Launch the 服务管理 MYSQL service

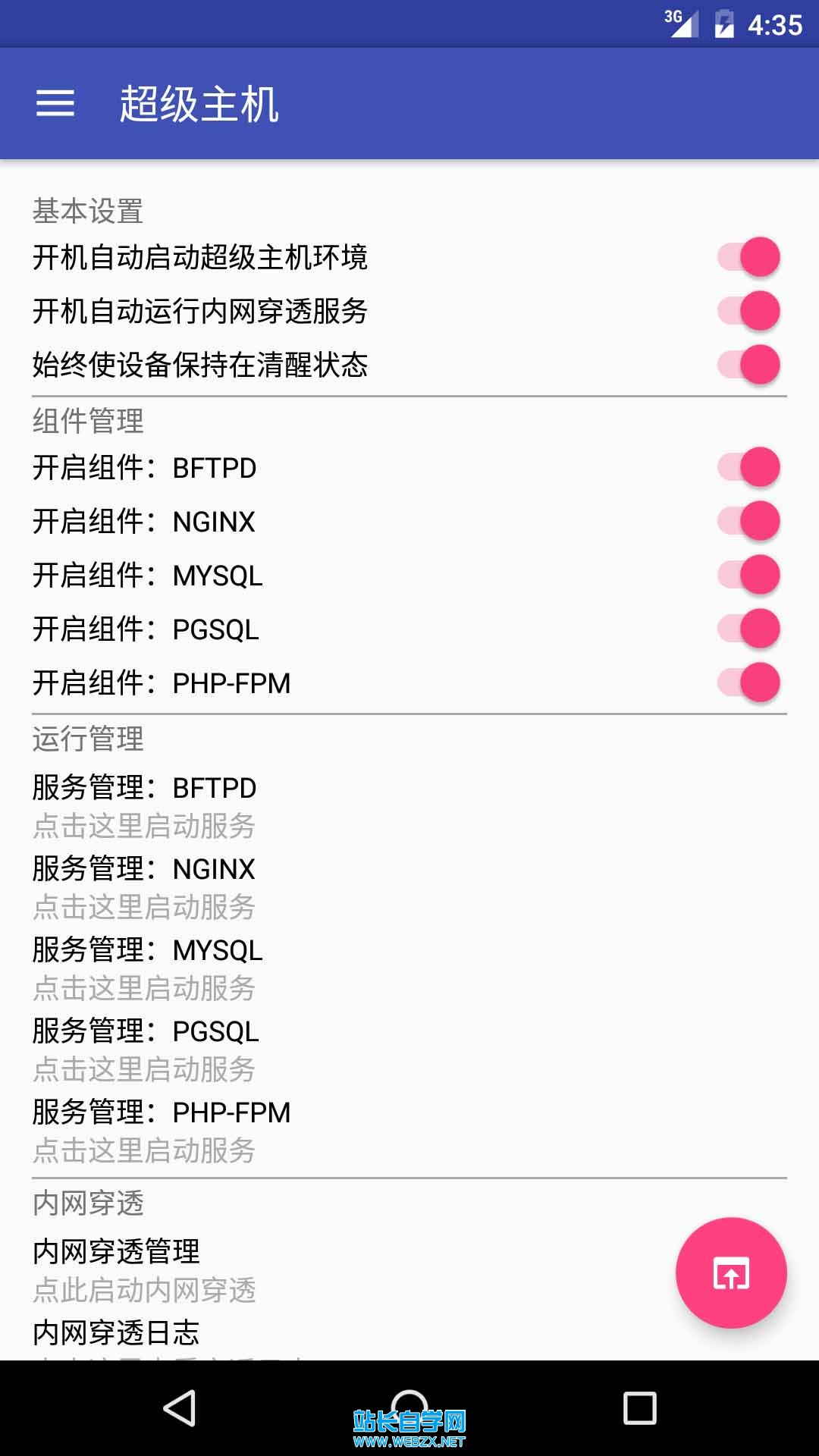(147, 968)
